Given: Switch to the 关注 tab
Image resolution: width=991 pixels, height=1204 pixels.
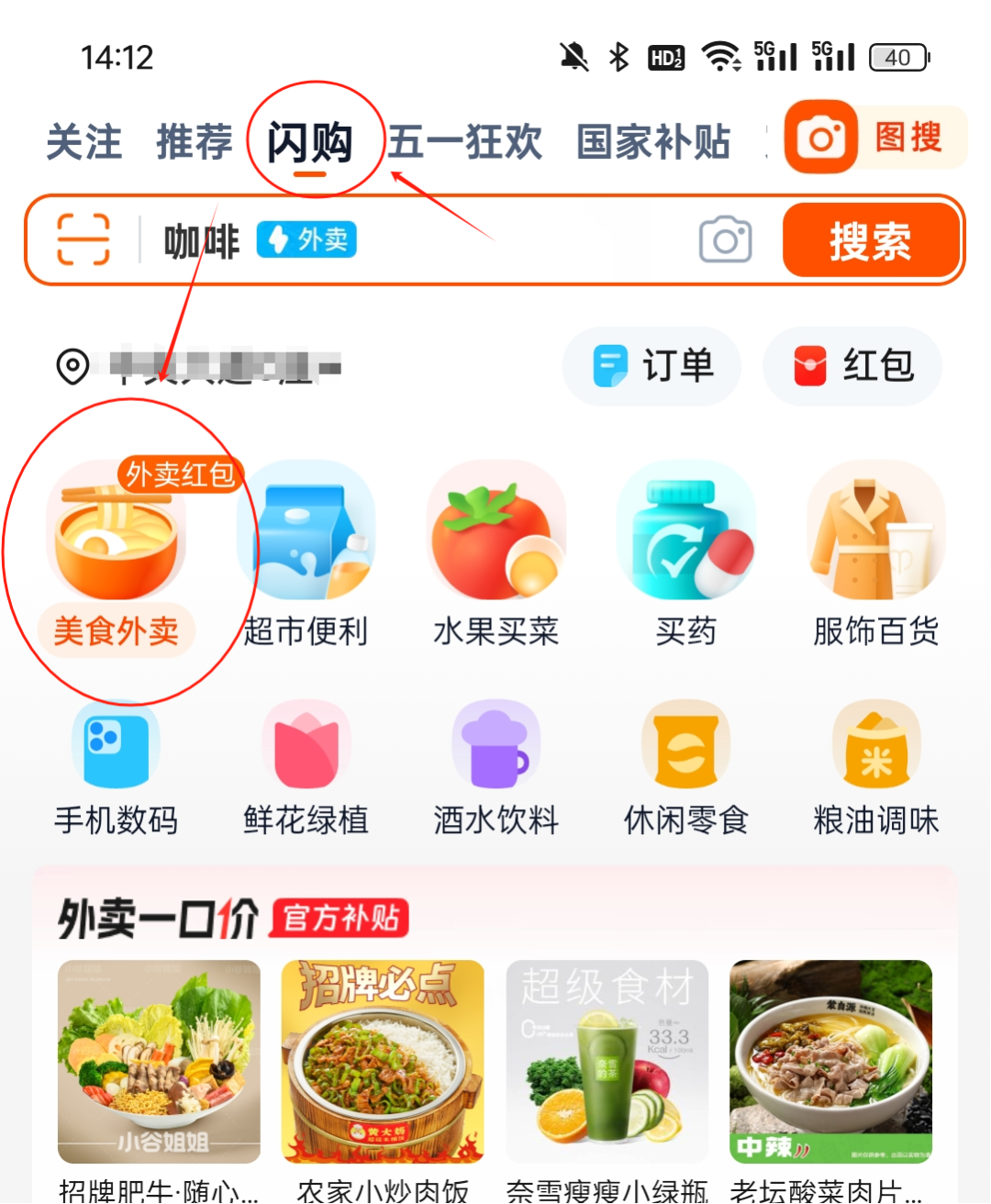Looking at the screenshot, I should (x=84, y=142).
